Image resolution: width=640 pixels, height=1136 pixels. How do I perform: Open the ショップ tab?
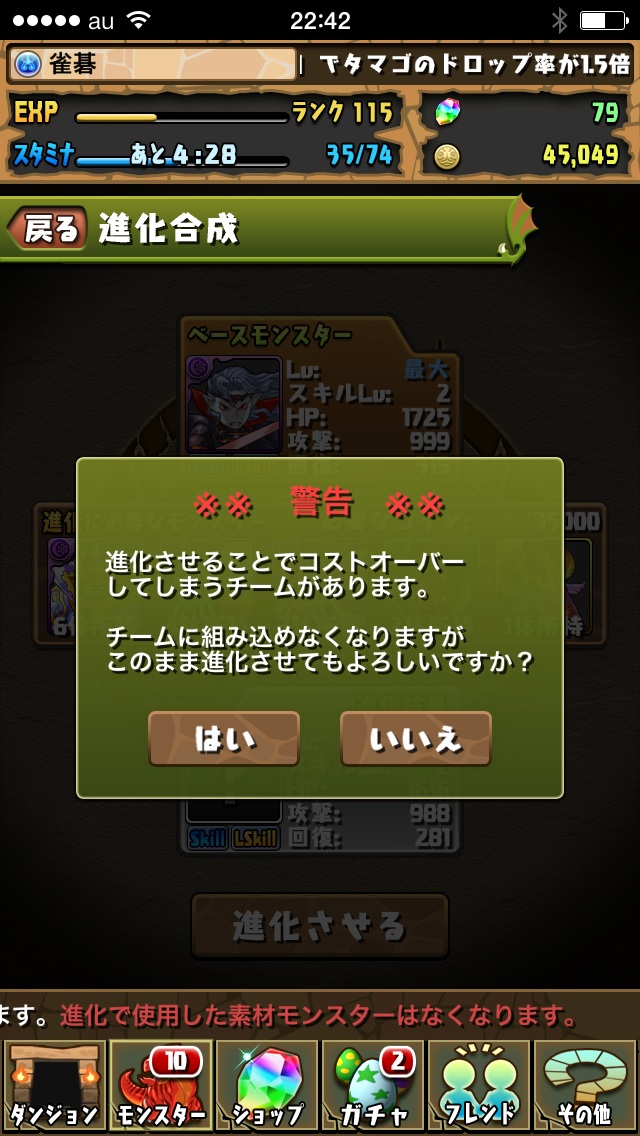click(266, 1086)
